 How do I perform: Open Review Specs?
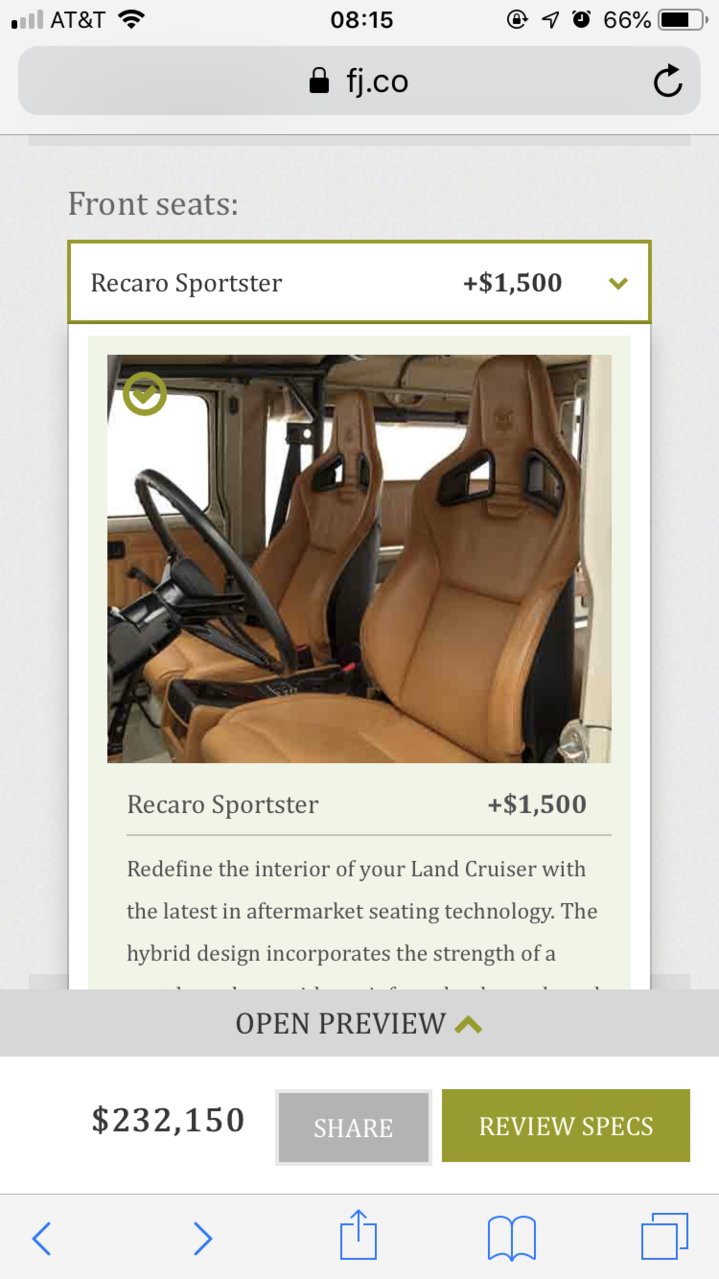566,1126
